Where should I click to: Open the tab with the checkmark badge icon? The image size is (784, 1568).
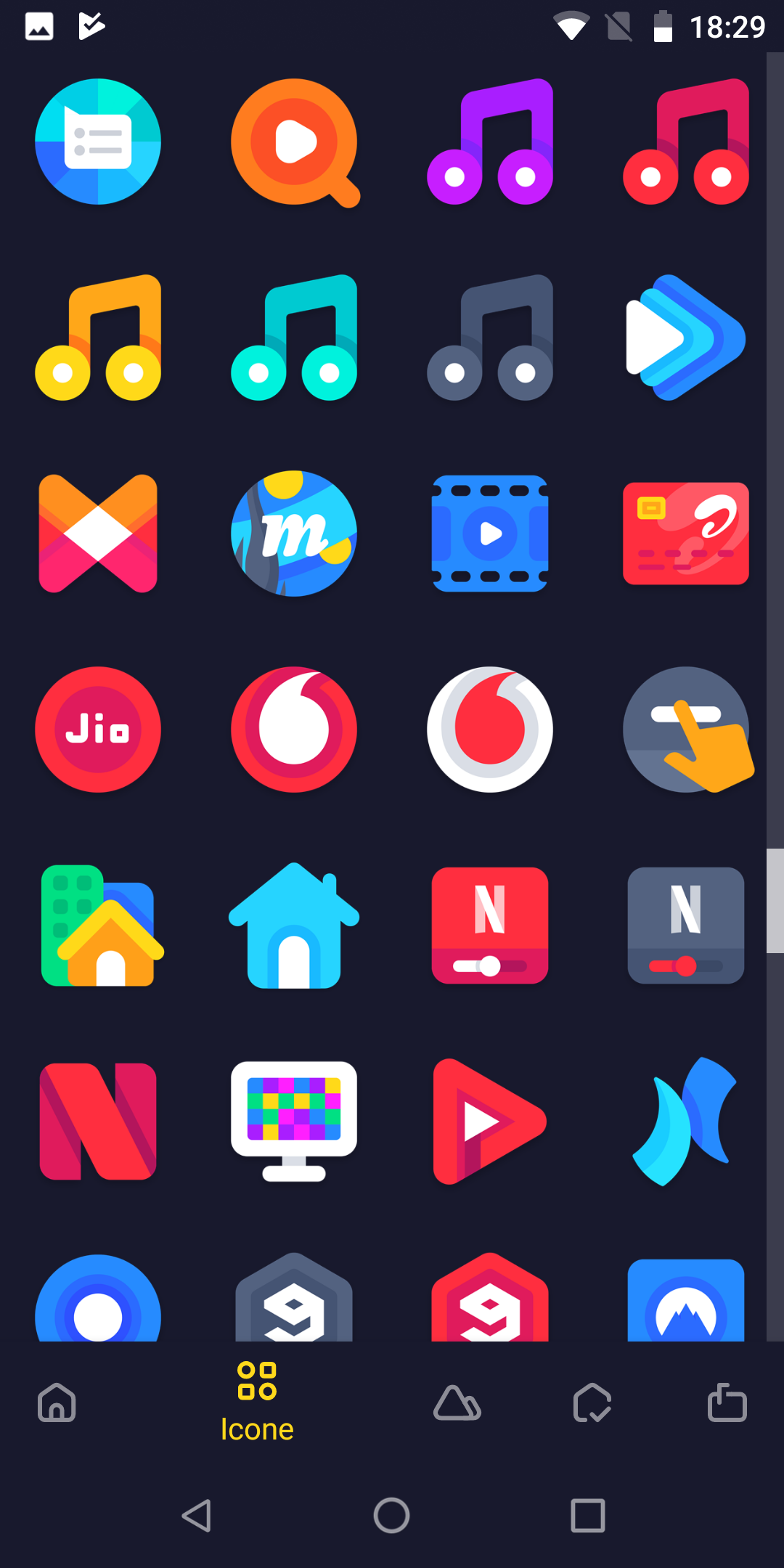point(592,1402)
